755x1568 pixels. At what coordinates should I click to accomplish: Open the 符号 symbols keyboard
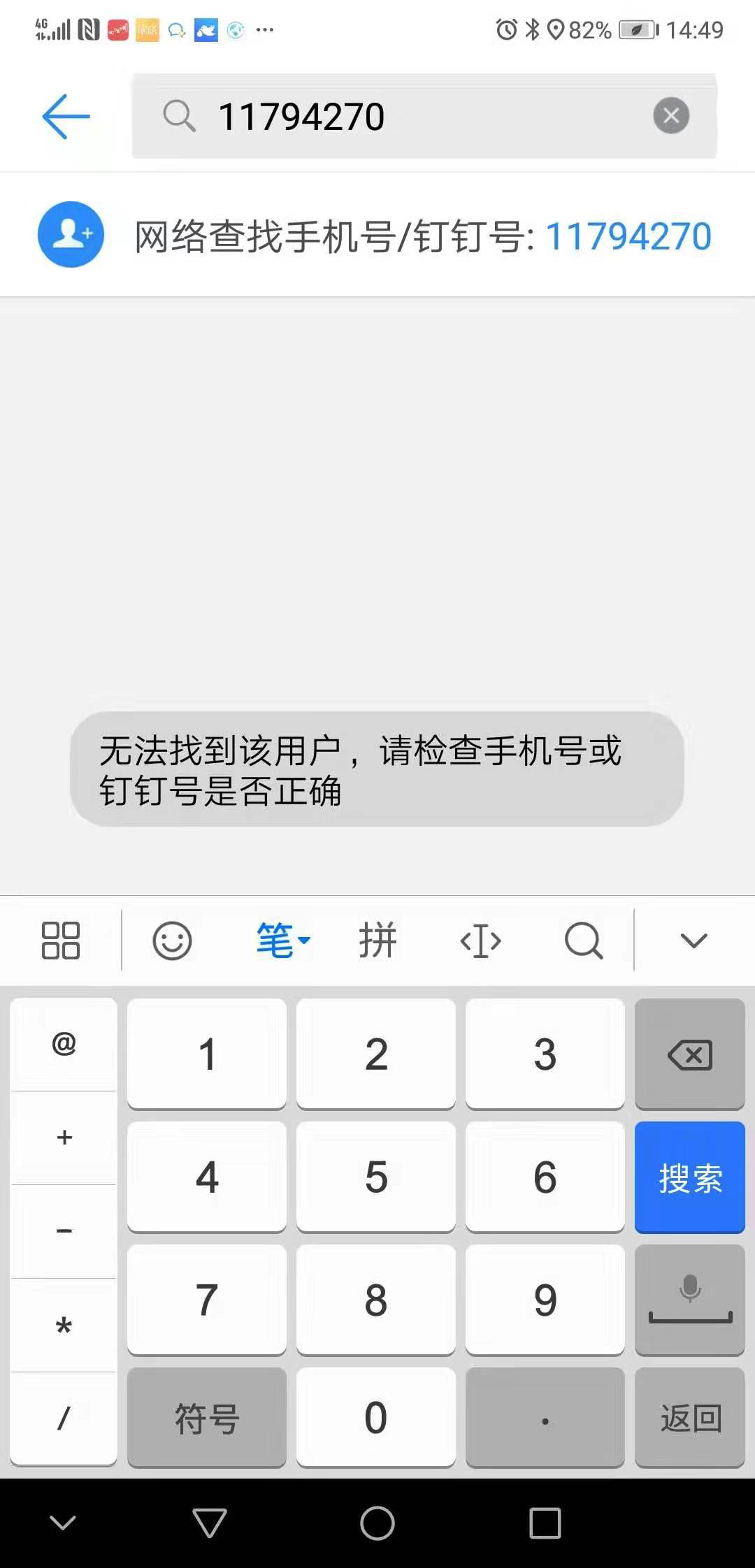pyautogui.click(x=207, y=1418)
